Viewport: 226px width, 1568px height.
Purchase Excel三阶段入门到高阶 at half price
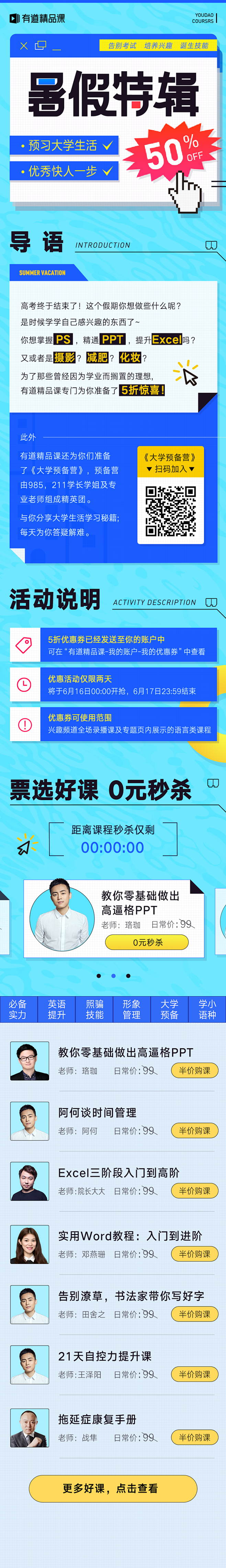point(194,1191)
